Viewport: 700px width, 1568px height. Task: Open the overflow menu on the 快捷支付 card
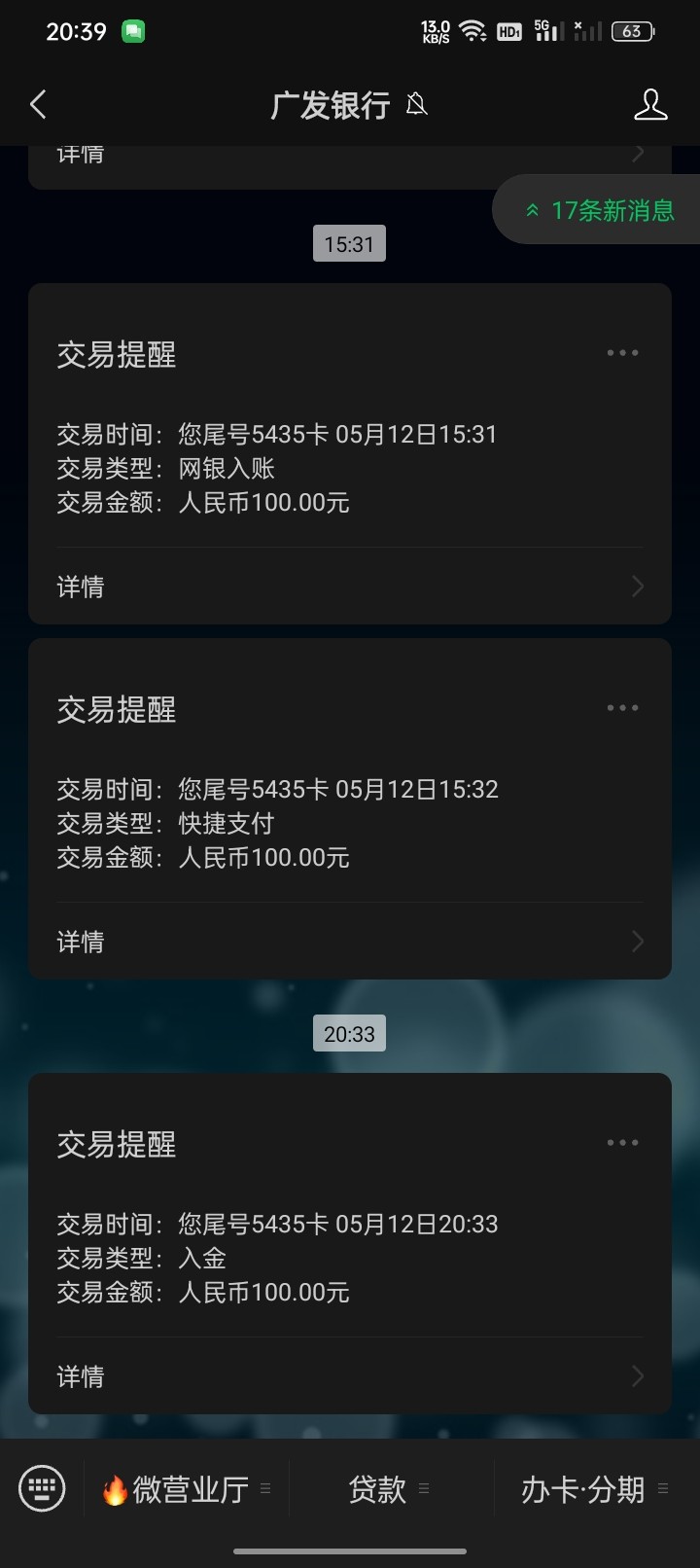(622, 708)
